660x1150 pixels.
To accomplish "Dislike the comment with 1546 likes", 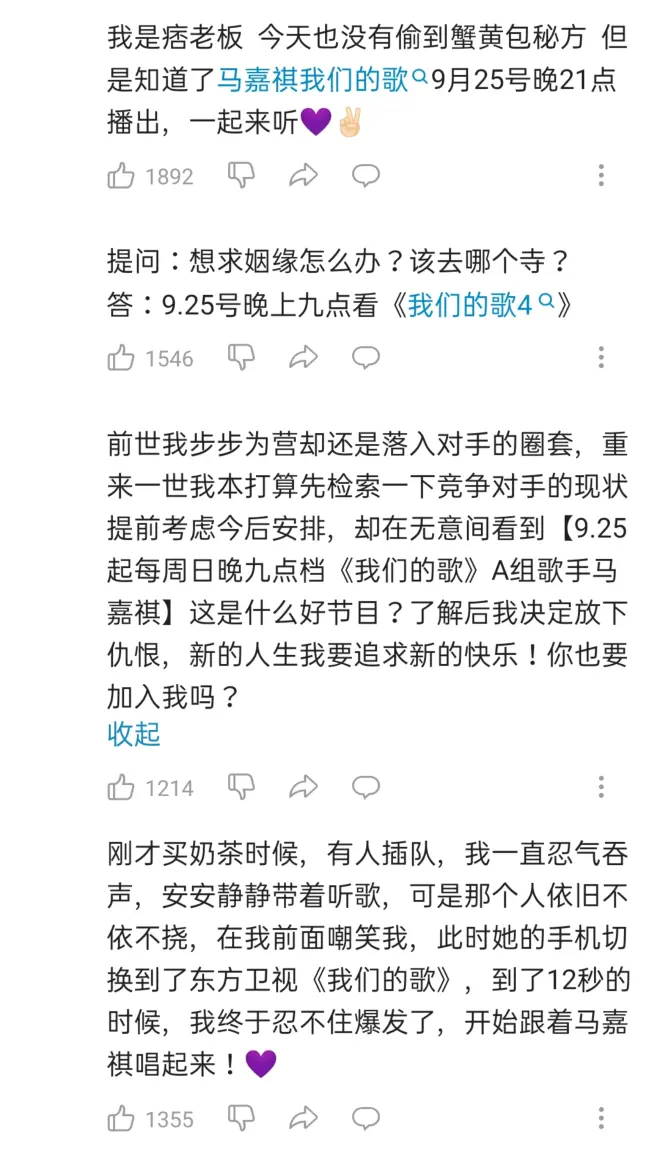I will (x=241, y=358).
